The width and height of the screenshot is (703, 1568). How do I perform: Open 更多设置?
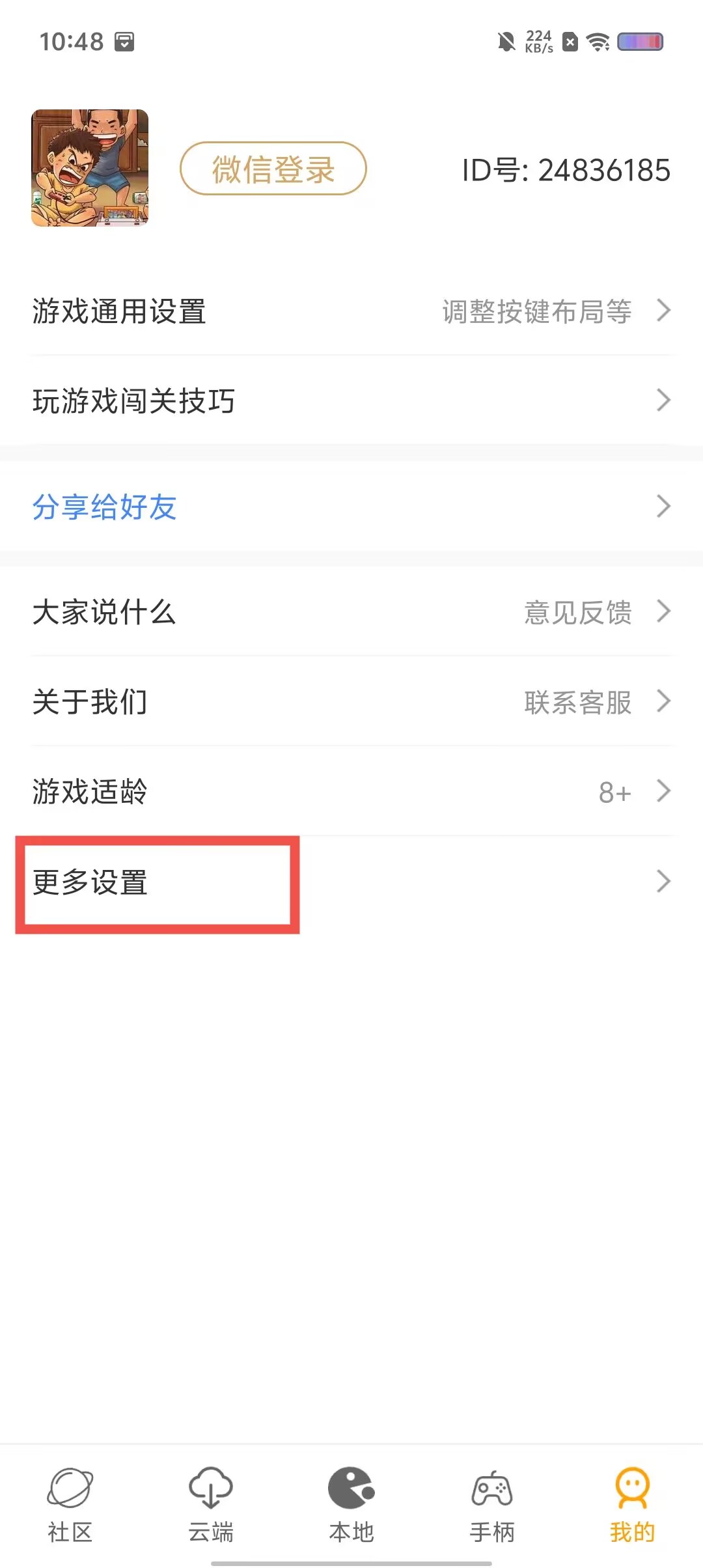[351, 882]
